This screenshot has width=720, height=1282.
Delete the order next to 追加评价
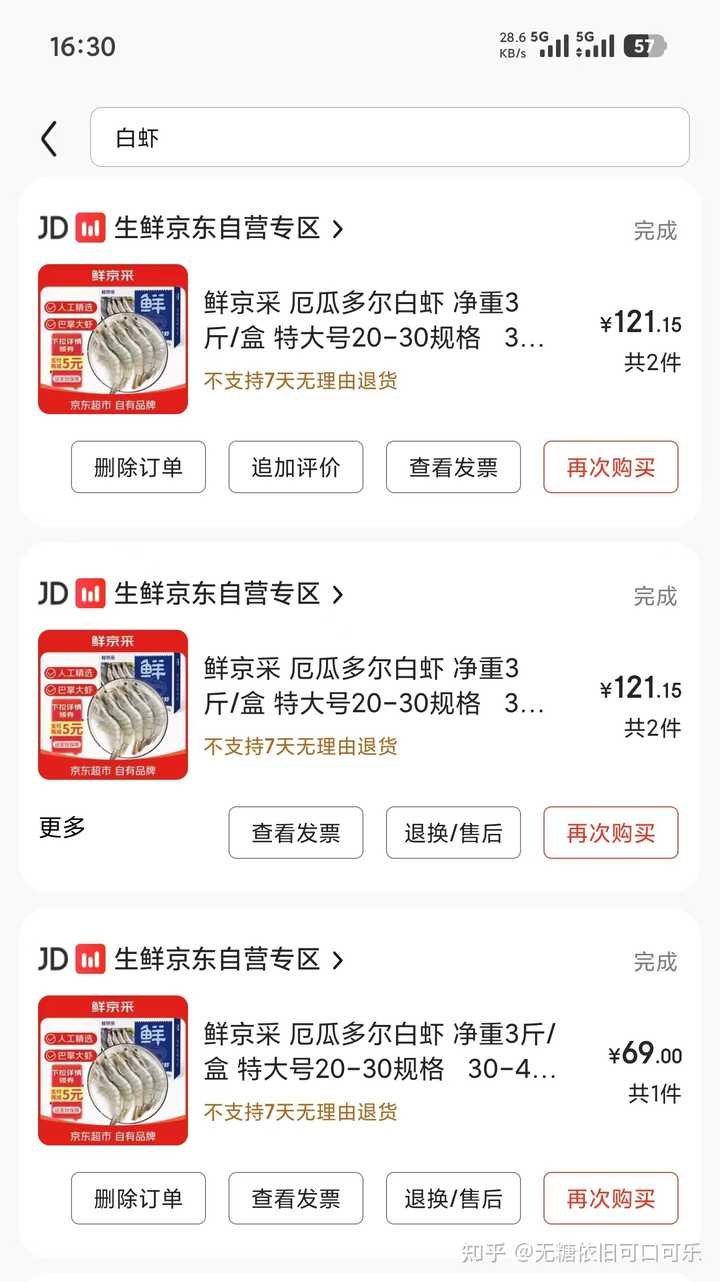click(138, 467)
